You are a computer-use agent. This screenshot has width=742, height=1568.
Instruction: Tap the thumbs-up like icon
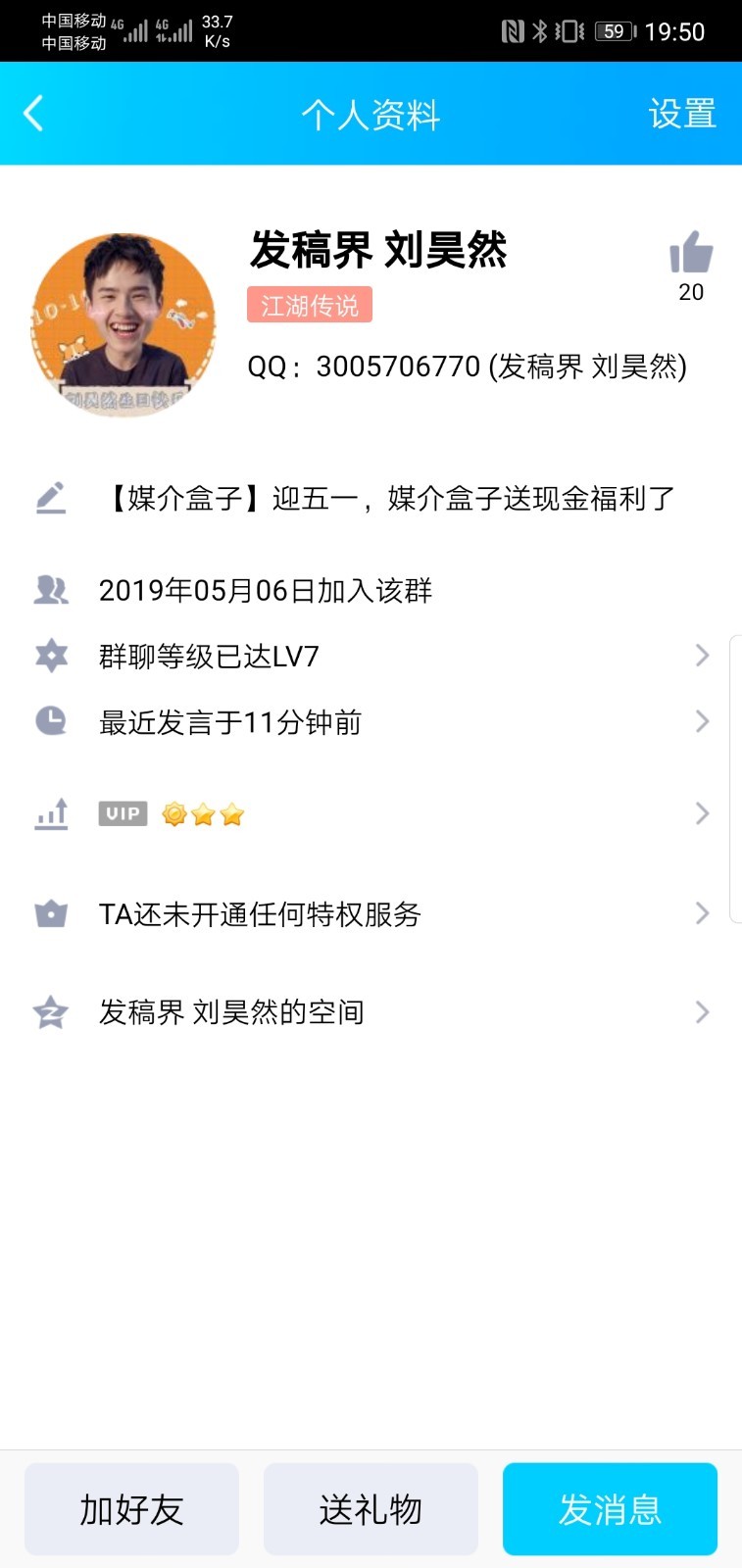(691, 253)
